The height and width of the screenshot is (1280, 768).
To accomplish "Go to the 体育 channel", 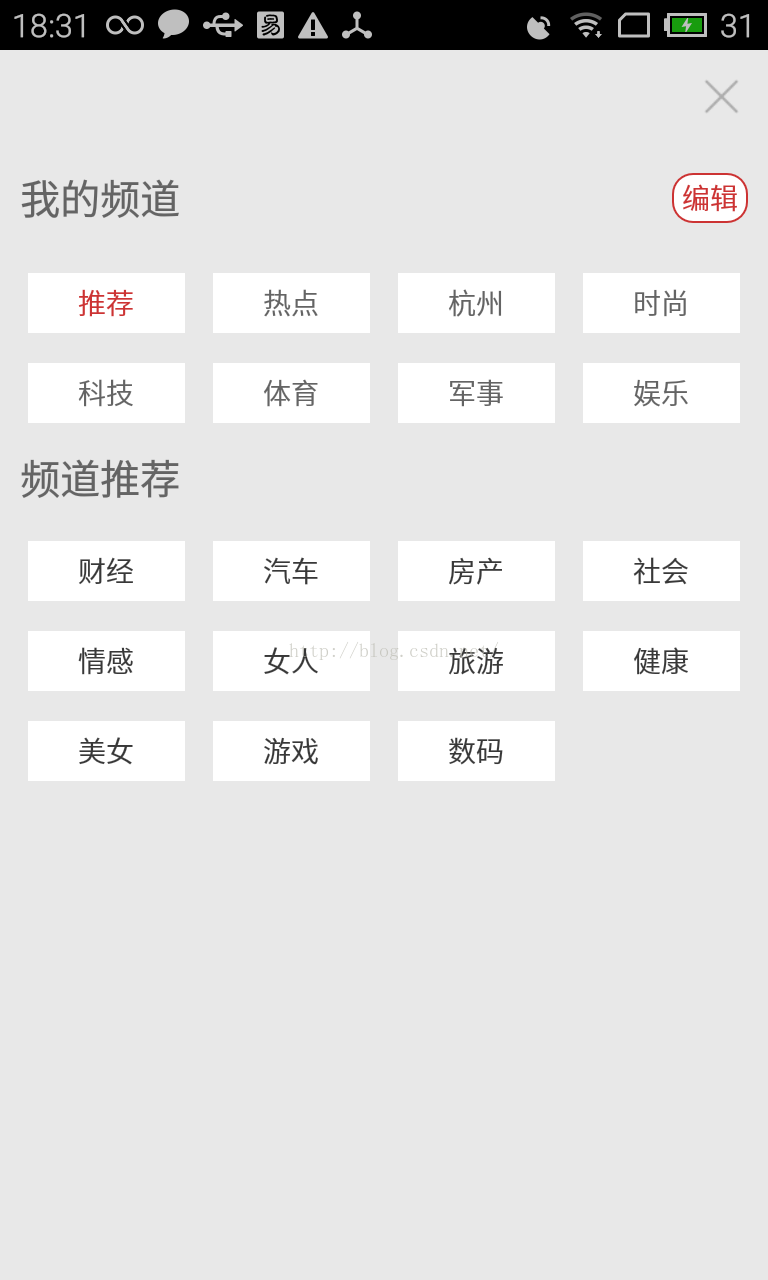I will (x=291, y=393).
